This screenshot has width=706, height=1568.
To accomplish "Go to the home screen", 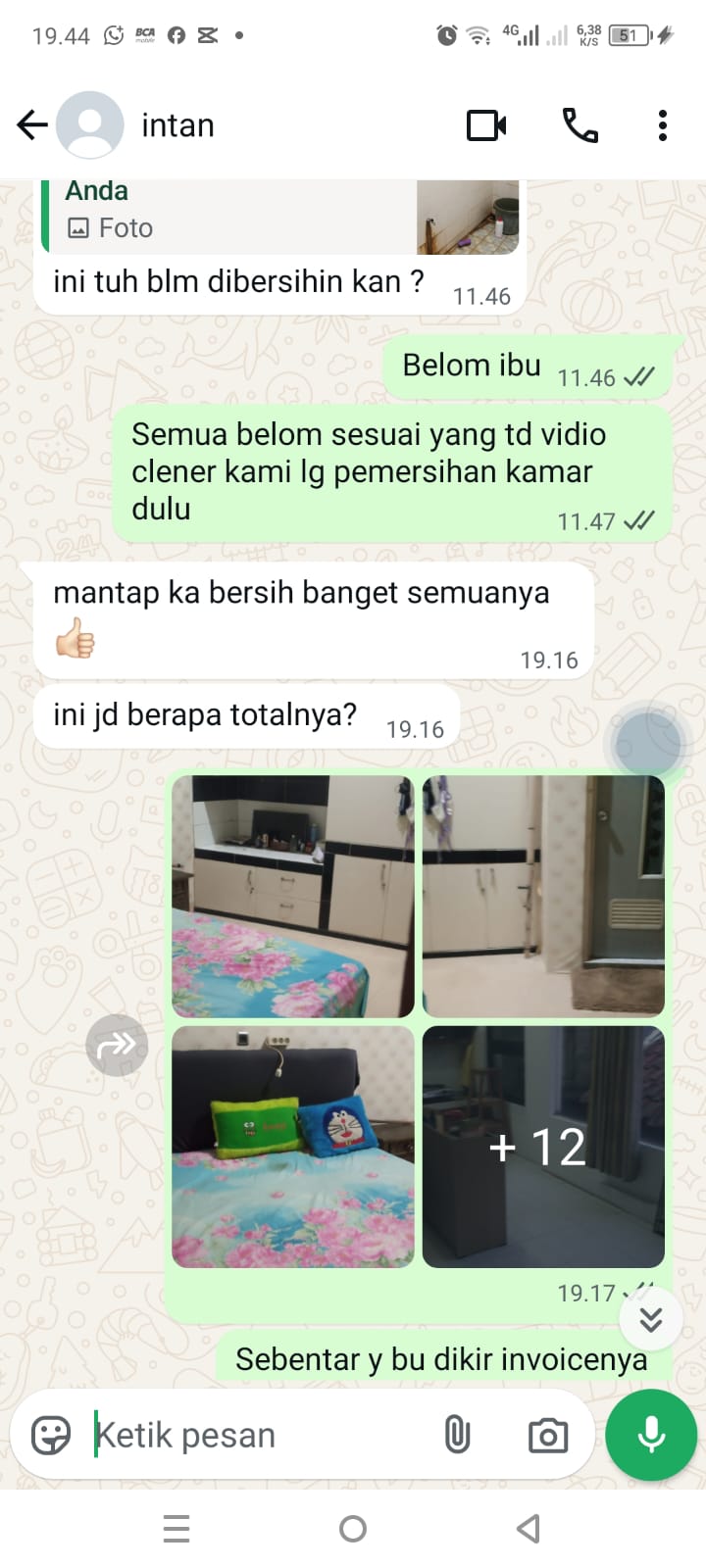I will click(353, 1528).
